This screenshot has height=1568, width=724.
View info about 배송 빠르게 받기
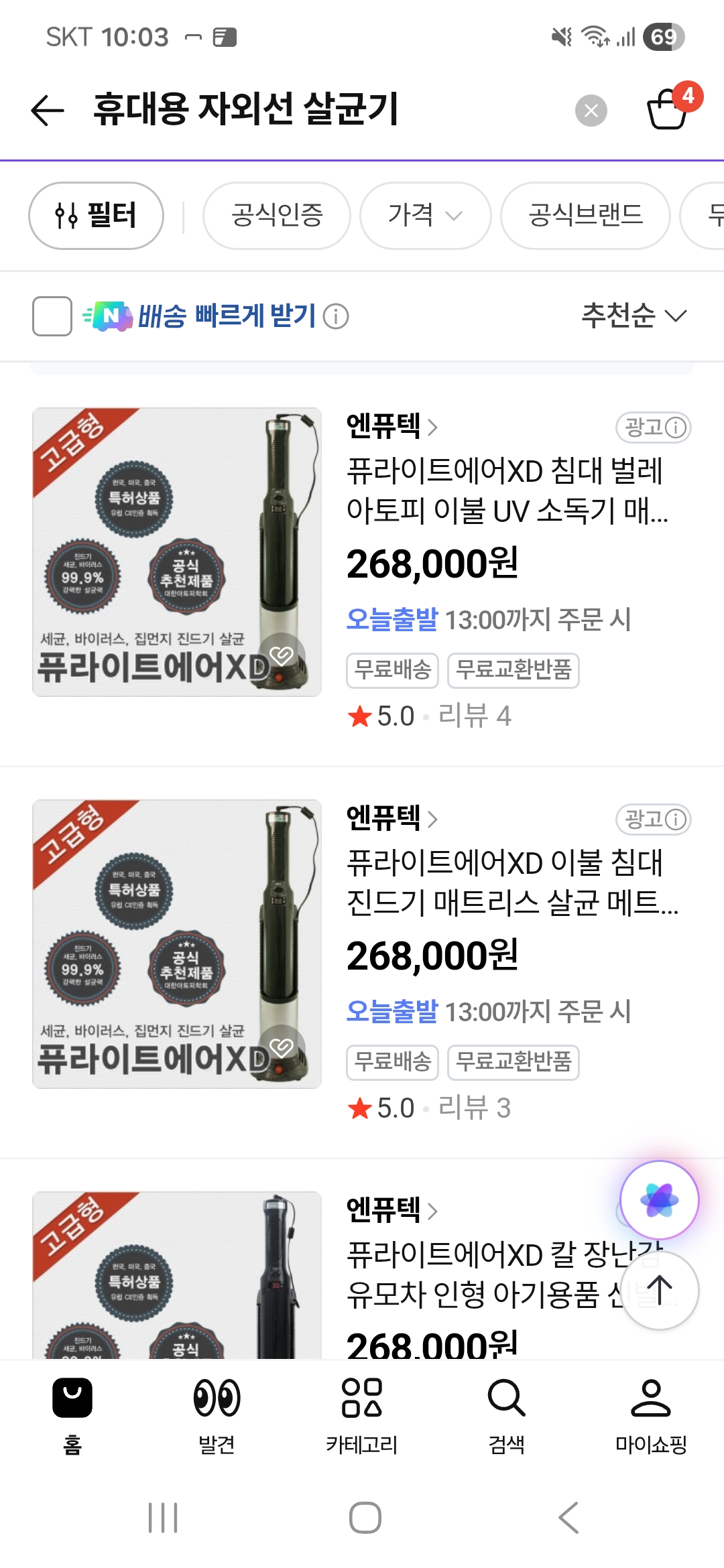coord(336,316)
